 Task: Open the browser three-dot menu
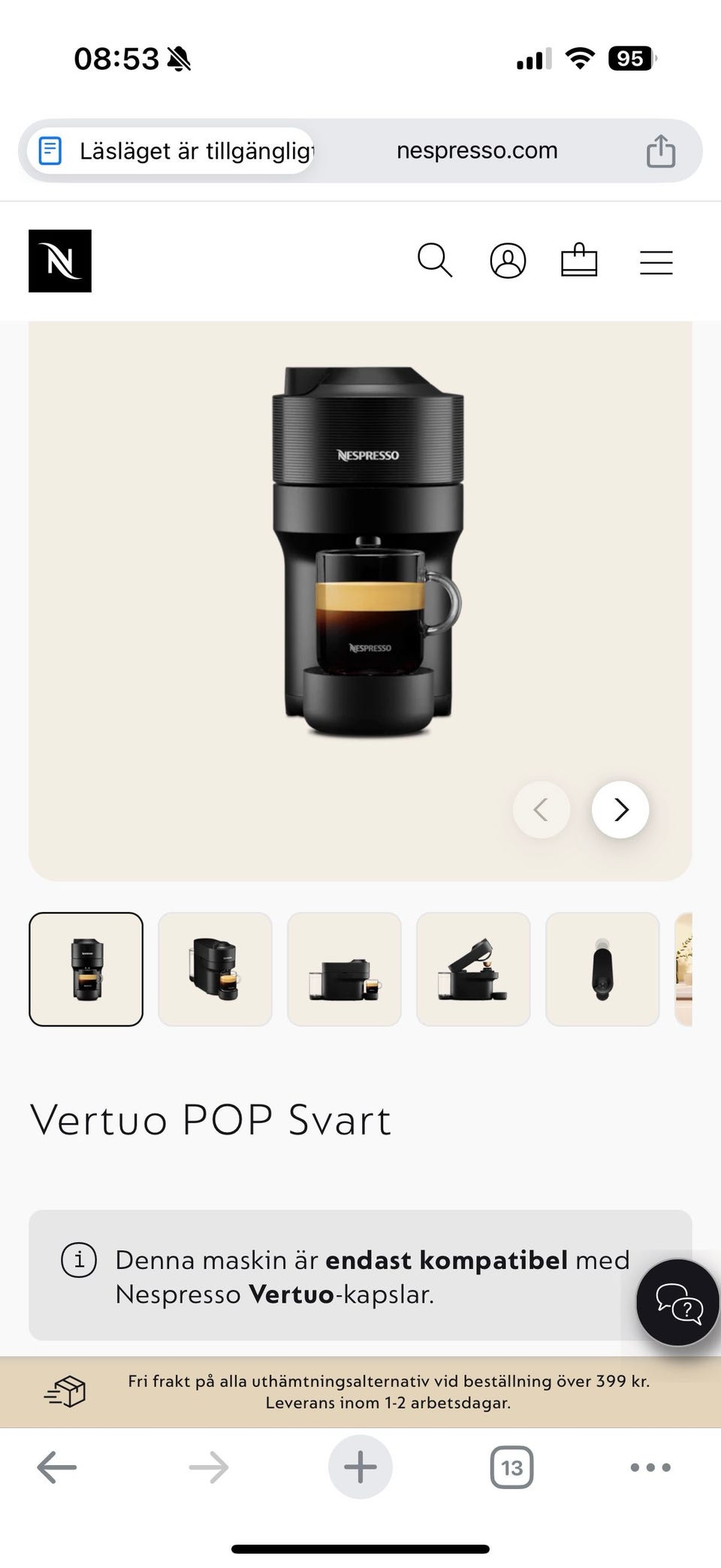point(650,1467)
